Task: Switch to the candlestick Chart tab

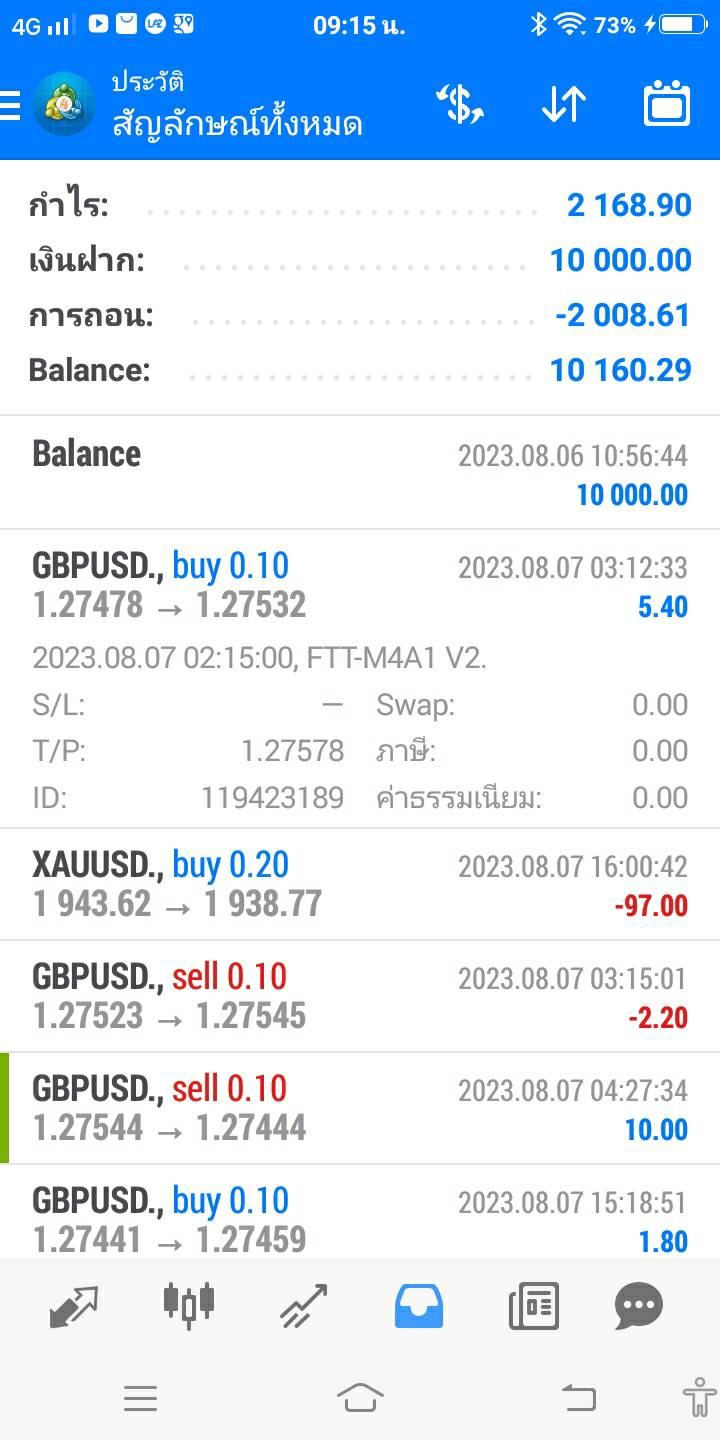Action: tap(188, 1305)
